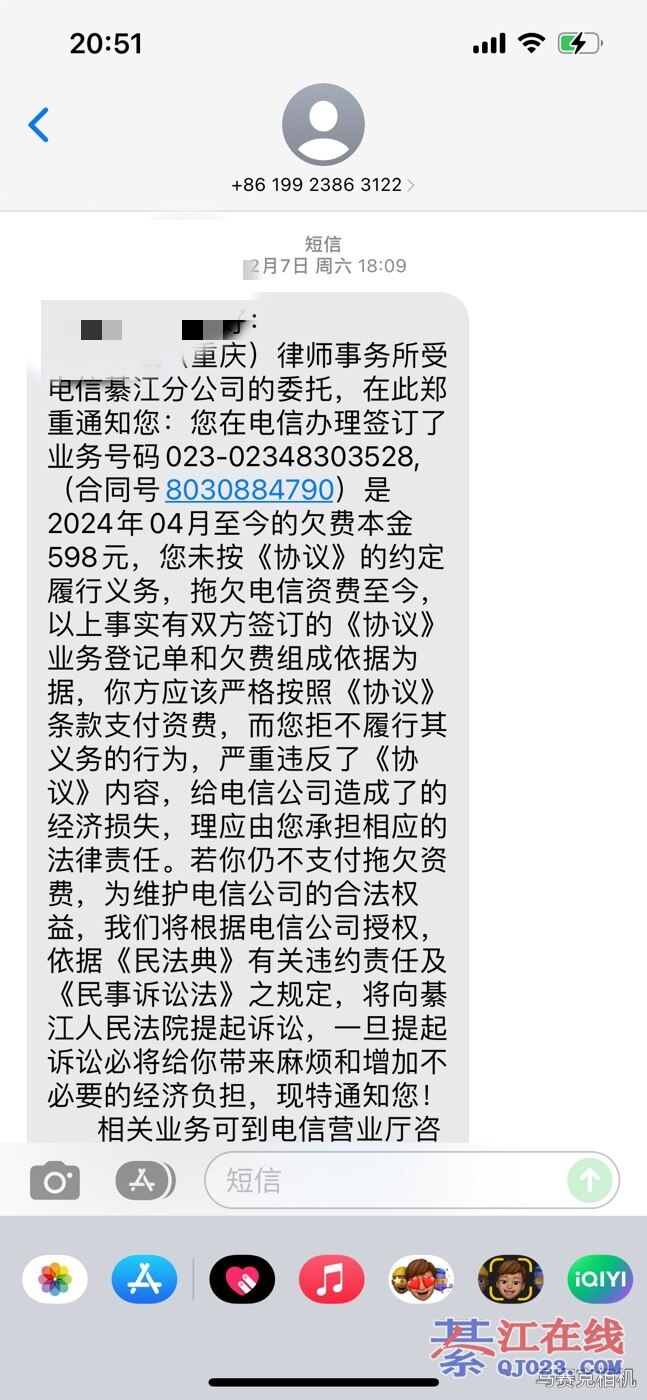Open the camera to attach a photo
This screenshot has height=1400, width=647.
pyautogui.click(x=54, y=1182)
